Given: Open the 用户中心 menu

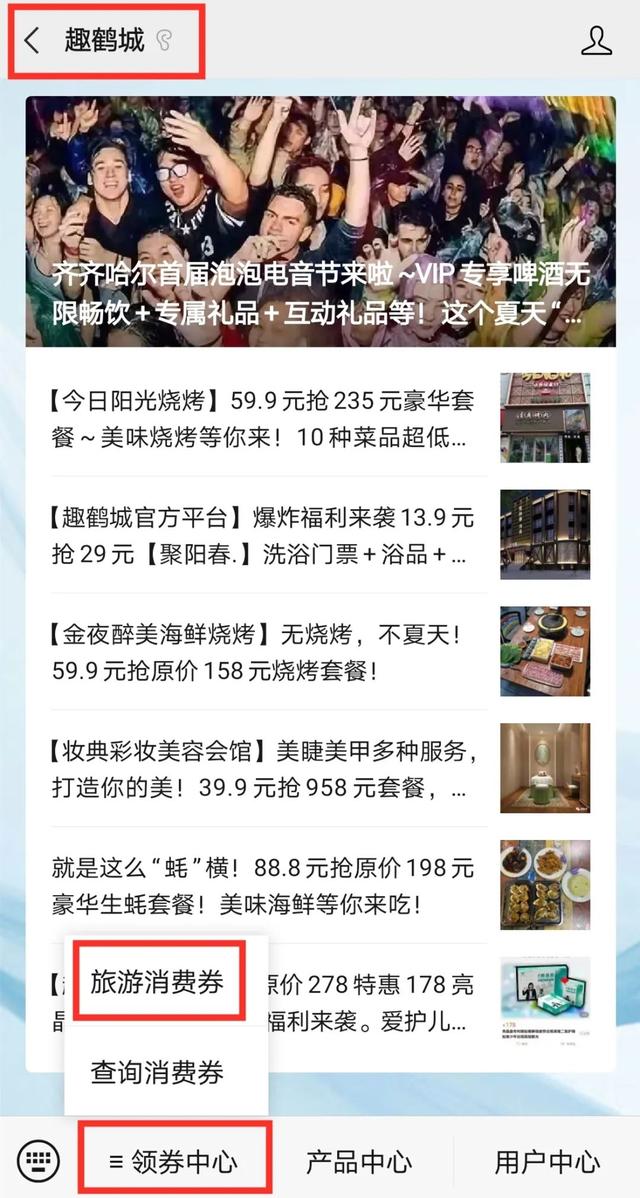Looking at the screenshot, I should 547,1161.
